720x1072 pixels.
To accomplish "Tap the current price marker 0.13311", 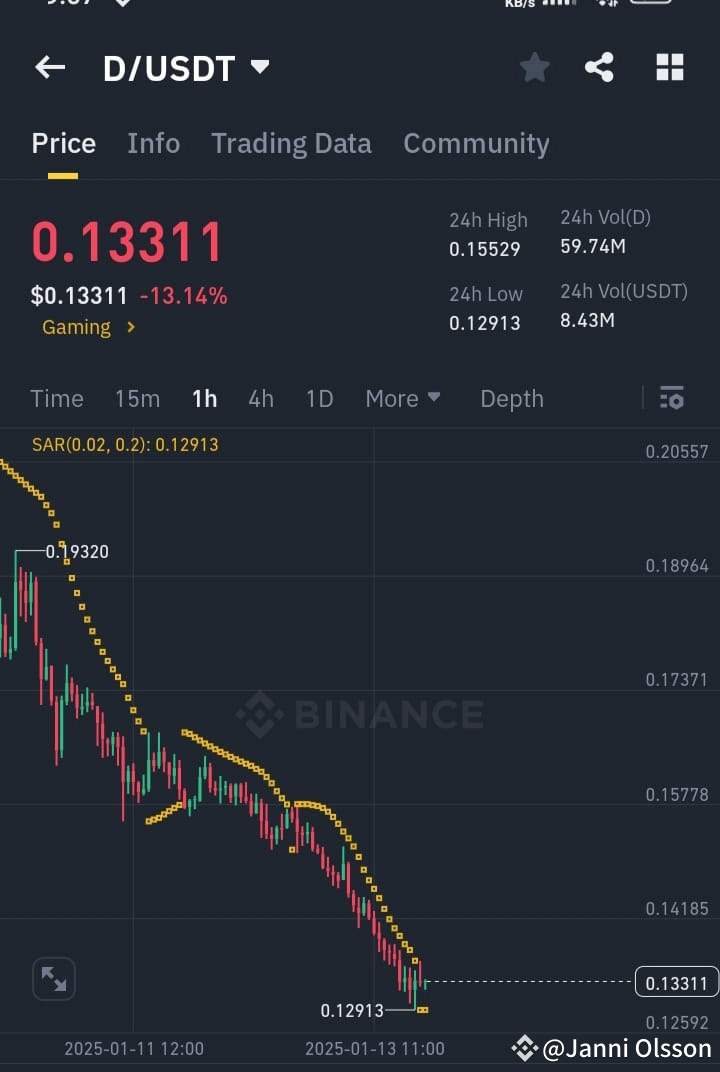I will pyautogui.click(x=675, y=982).
